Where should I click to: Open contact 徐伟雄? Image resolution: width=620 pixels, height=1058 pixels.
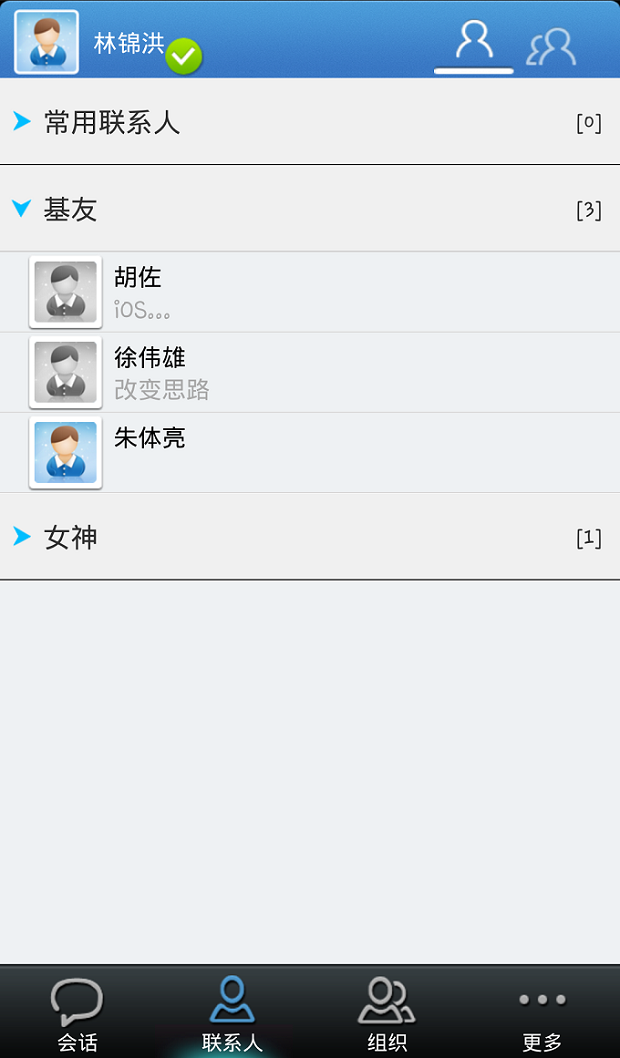point(310,373)
